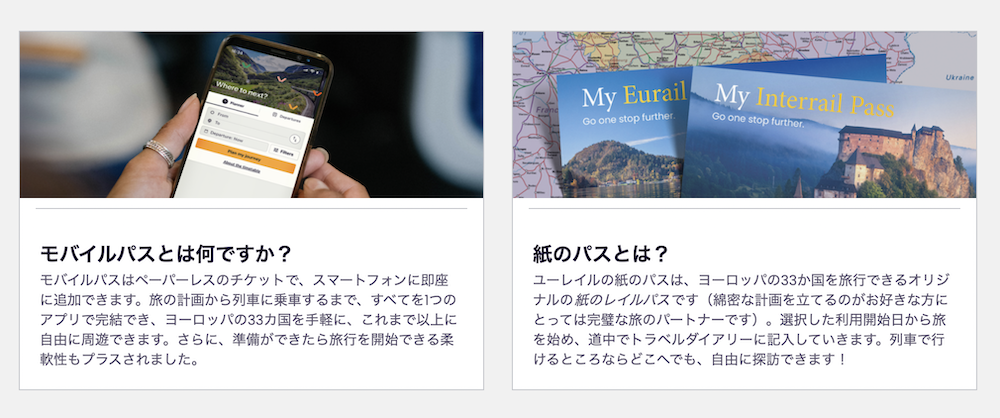Open the 紙のパスとは？ card
Viewport: 1000px width, 418px height.
(601, 252)
